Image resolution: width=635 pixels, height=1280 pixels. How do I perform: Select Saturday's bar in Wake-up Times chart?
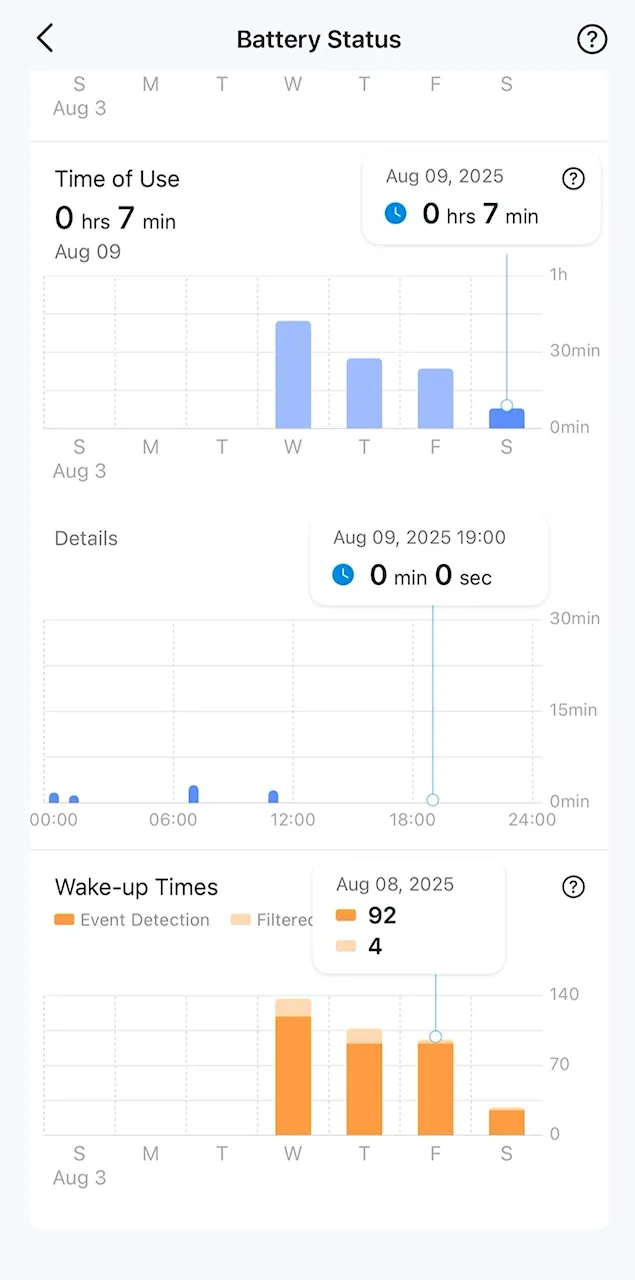coord(507,1121)
